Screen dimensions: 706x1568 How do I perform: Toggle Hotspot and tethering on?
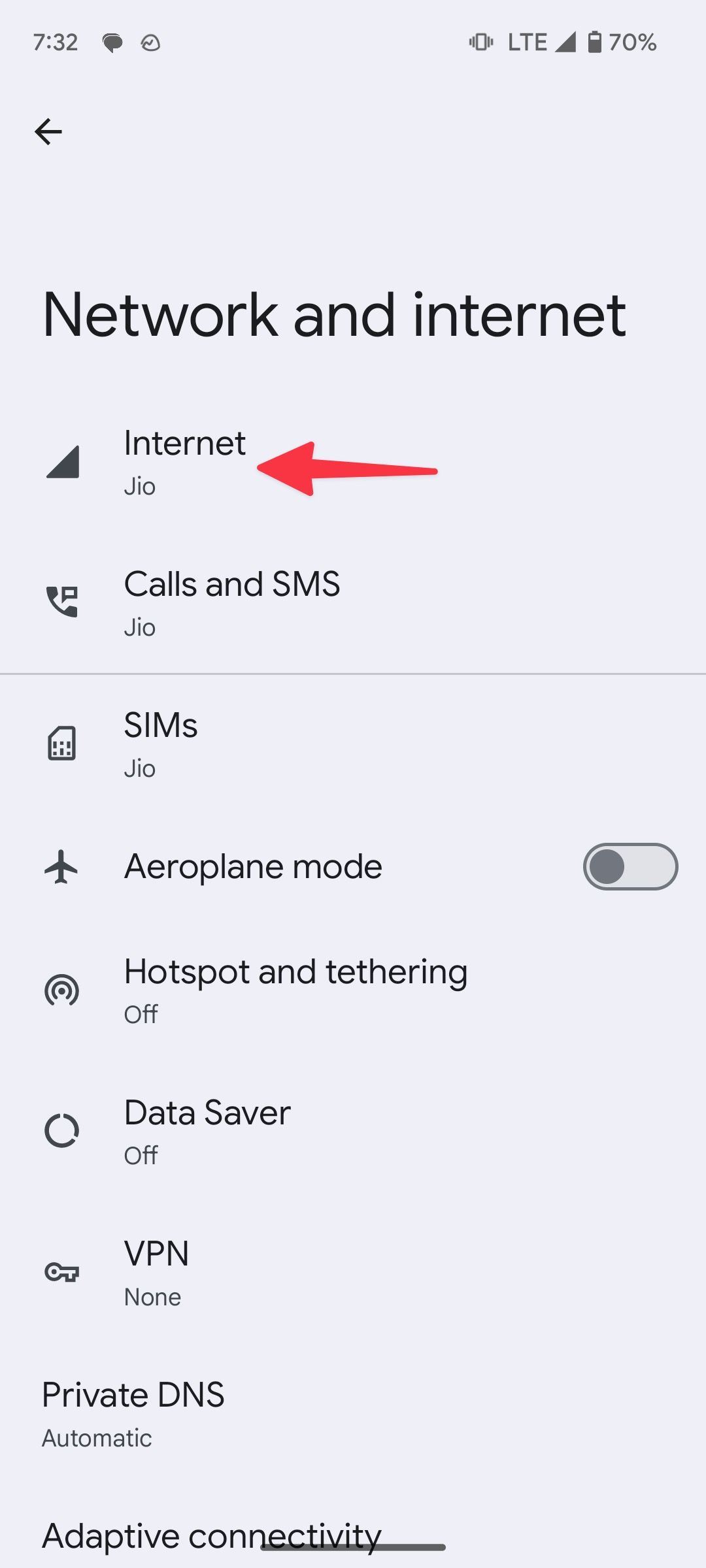pos(294,990)
